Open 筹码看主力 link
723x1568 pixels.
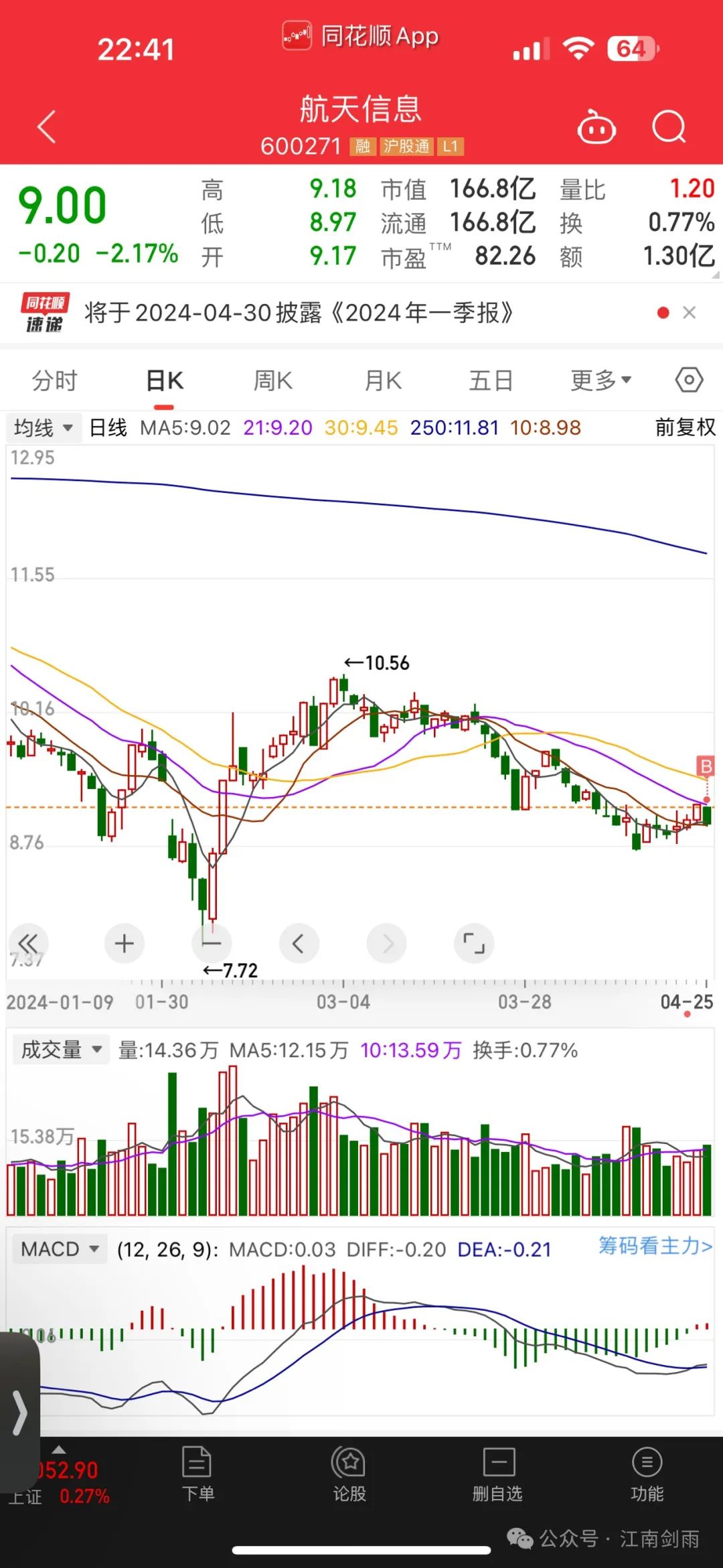[655, 1246]
